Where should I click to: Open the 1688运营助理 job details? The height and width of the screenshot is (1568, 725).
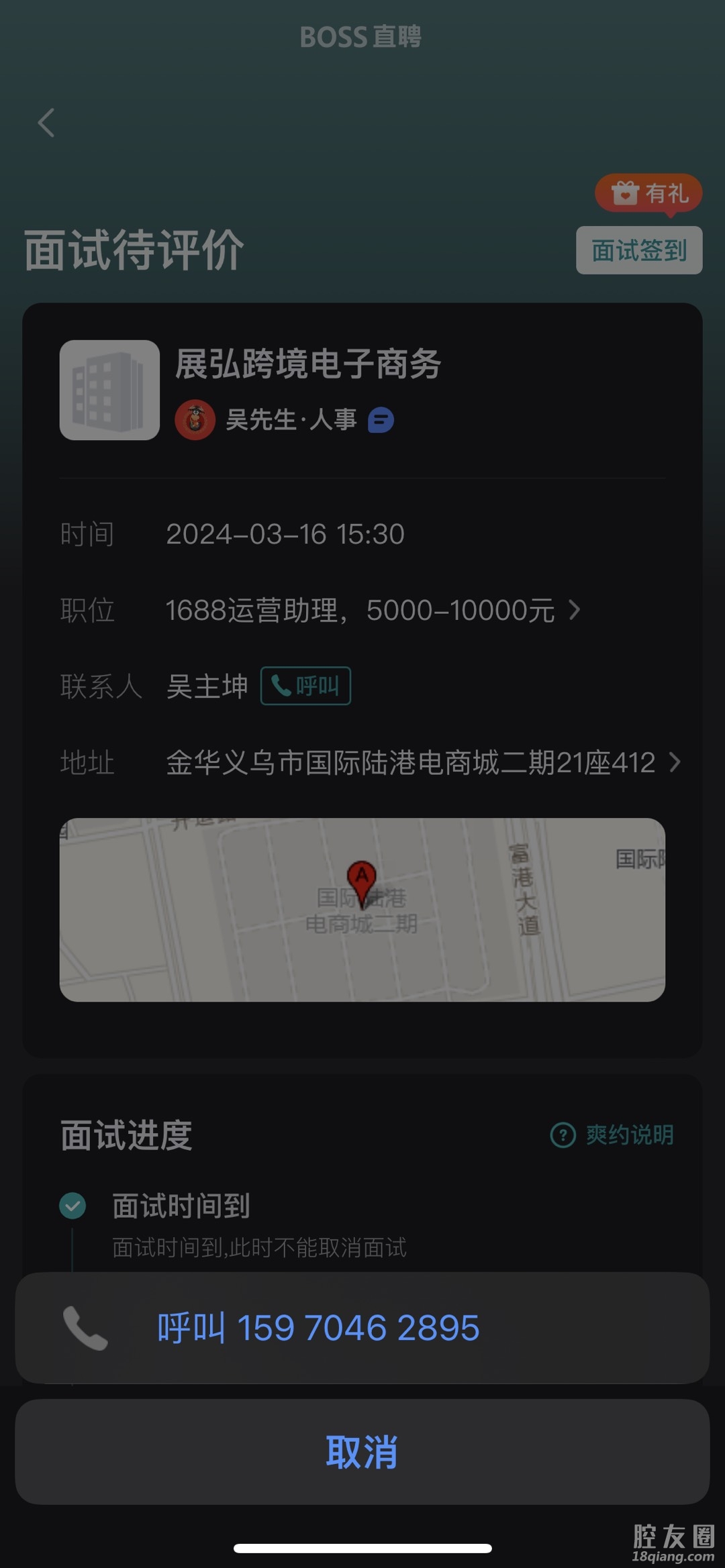[x=373, y=611]
